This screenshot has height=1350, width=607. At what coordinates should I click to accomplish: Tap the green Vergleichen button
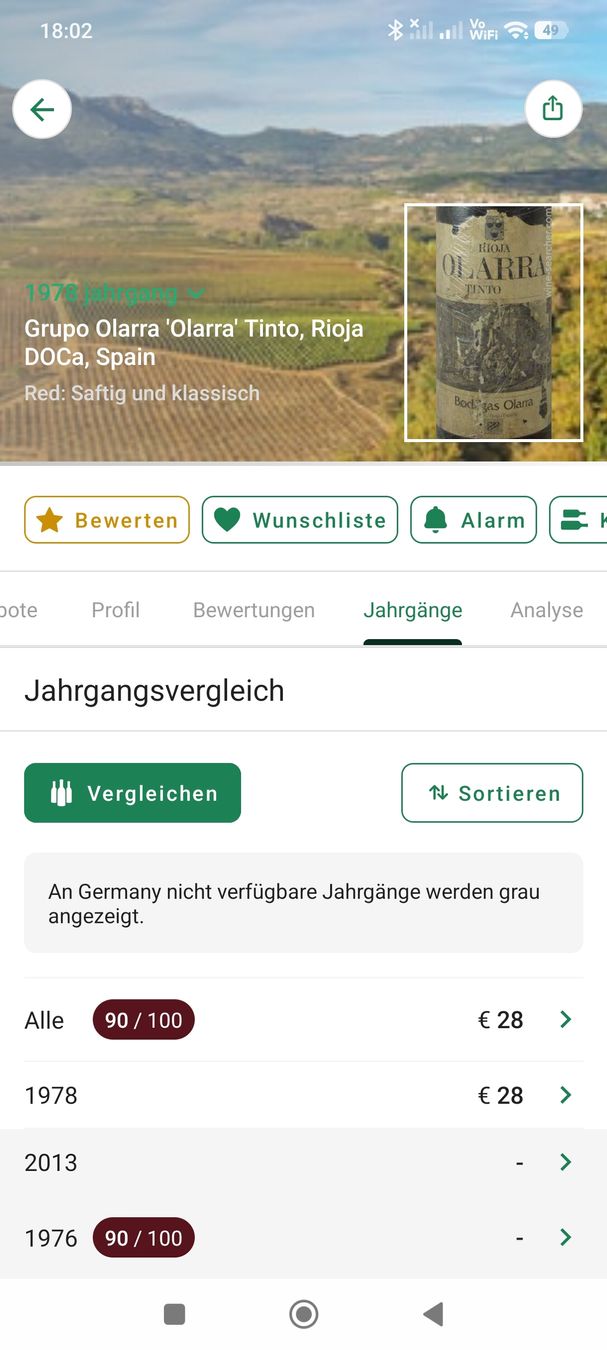tap(132, 793)
